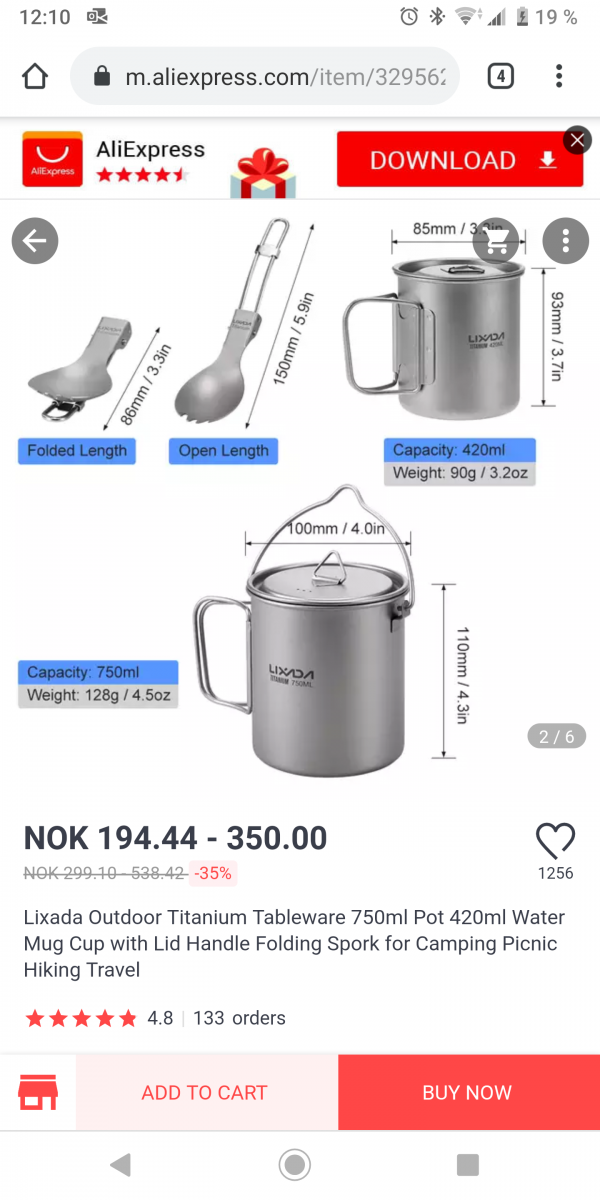Tap BUY NOW
Viewport: 600px width, 1200px height.
467,1093
